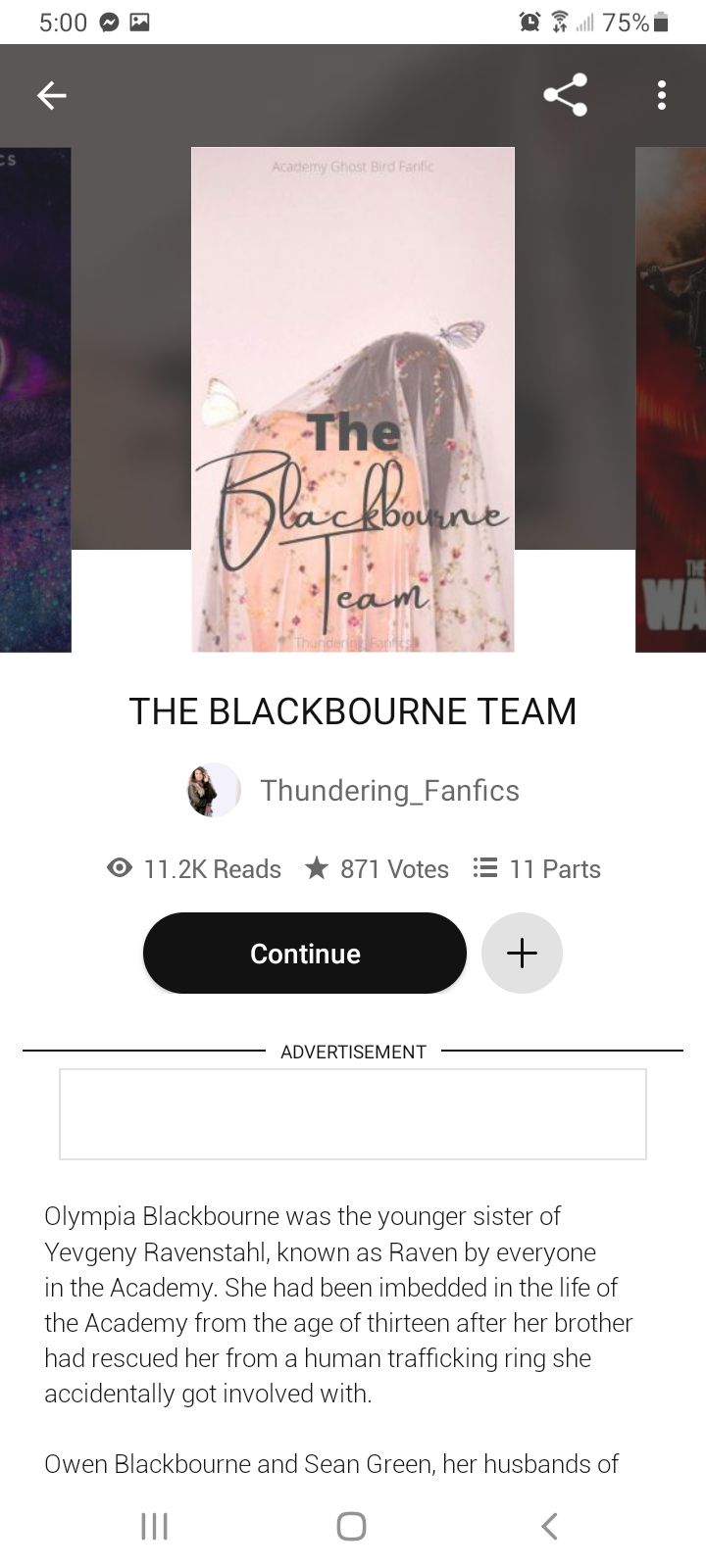Screen dimensions: 706x1568
Task: Open recent apps from navigation bar
Action: point(154,1526)
